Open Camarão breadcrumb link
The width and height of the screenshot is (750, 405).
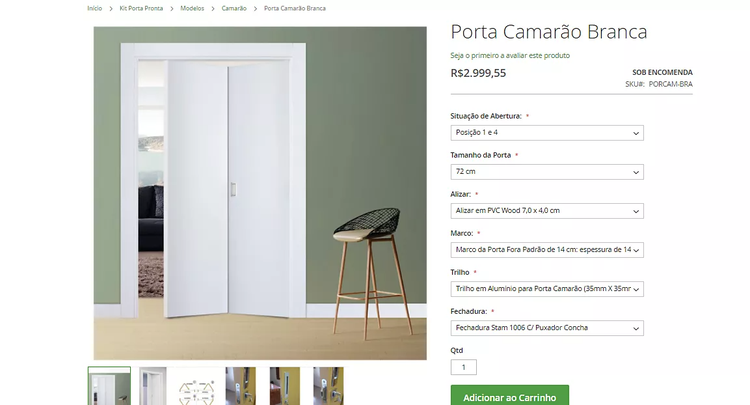click(234, 8)
